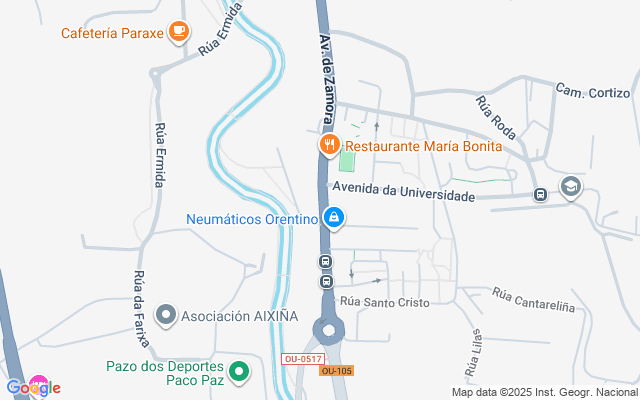Open the Asociación AIXIÑA marker
Screen dimensions: 640x400
coord(167,316)
